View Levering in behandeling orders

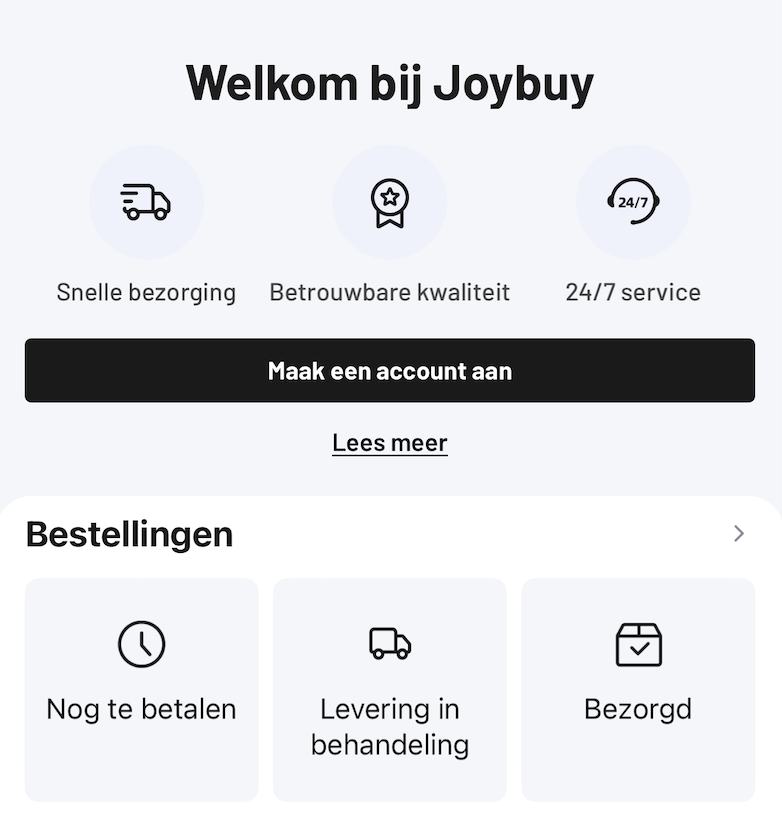point(390,689)
